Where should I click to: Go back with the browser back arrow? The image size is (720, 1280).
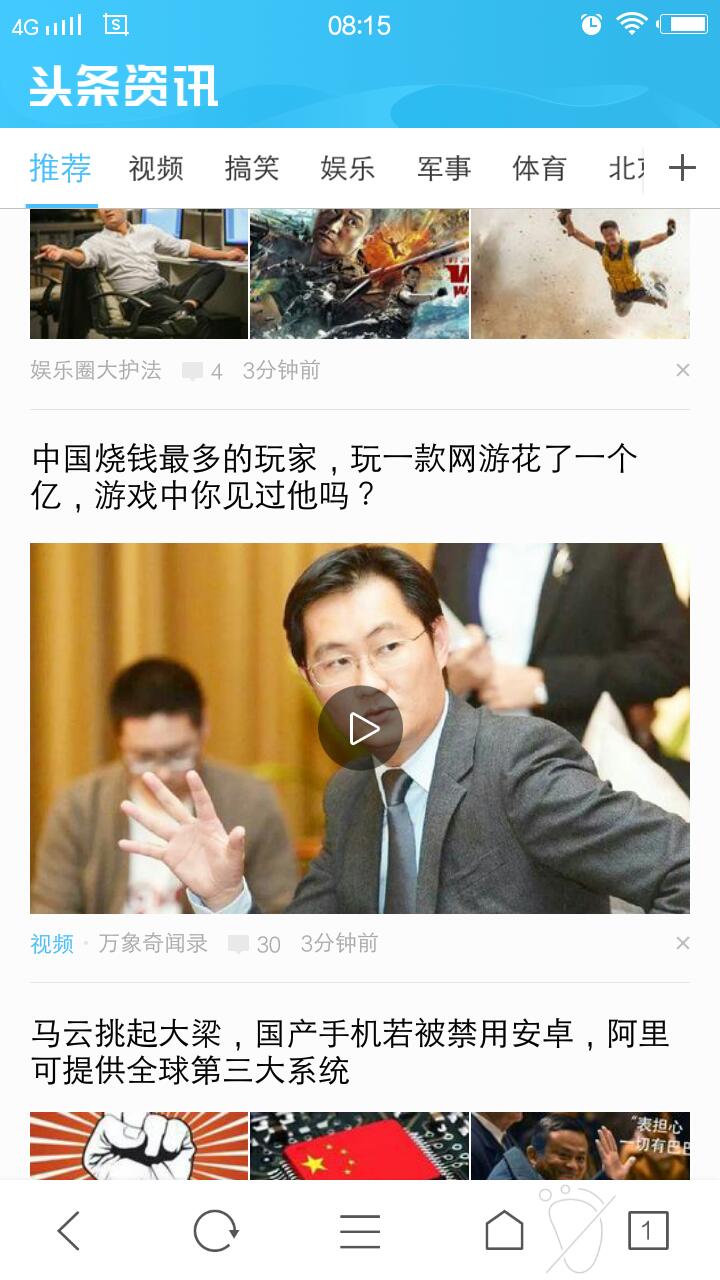coord(68,1230)
